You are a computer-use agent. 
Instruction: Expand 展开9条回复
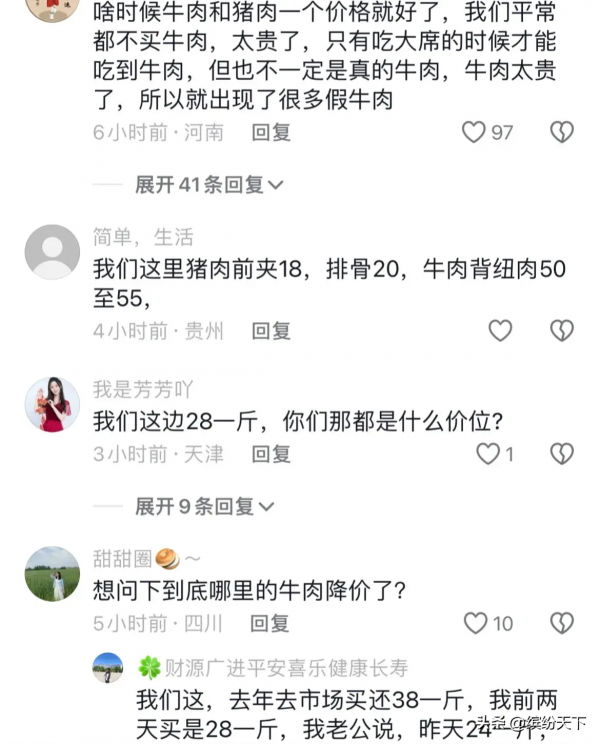pos(205,507)
